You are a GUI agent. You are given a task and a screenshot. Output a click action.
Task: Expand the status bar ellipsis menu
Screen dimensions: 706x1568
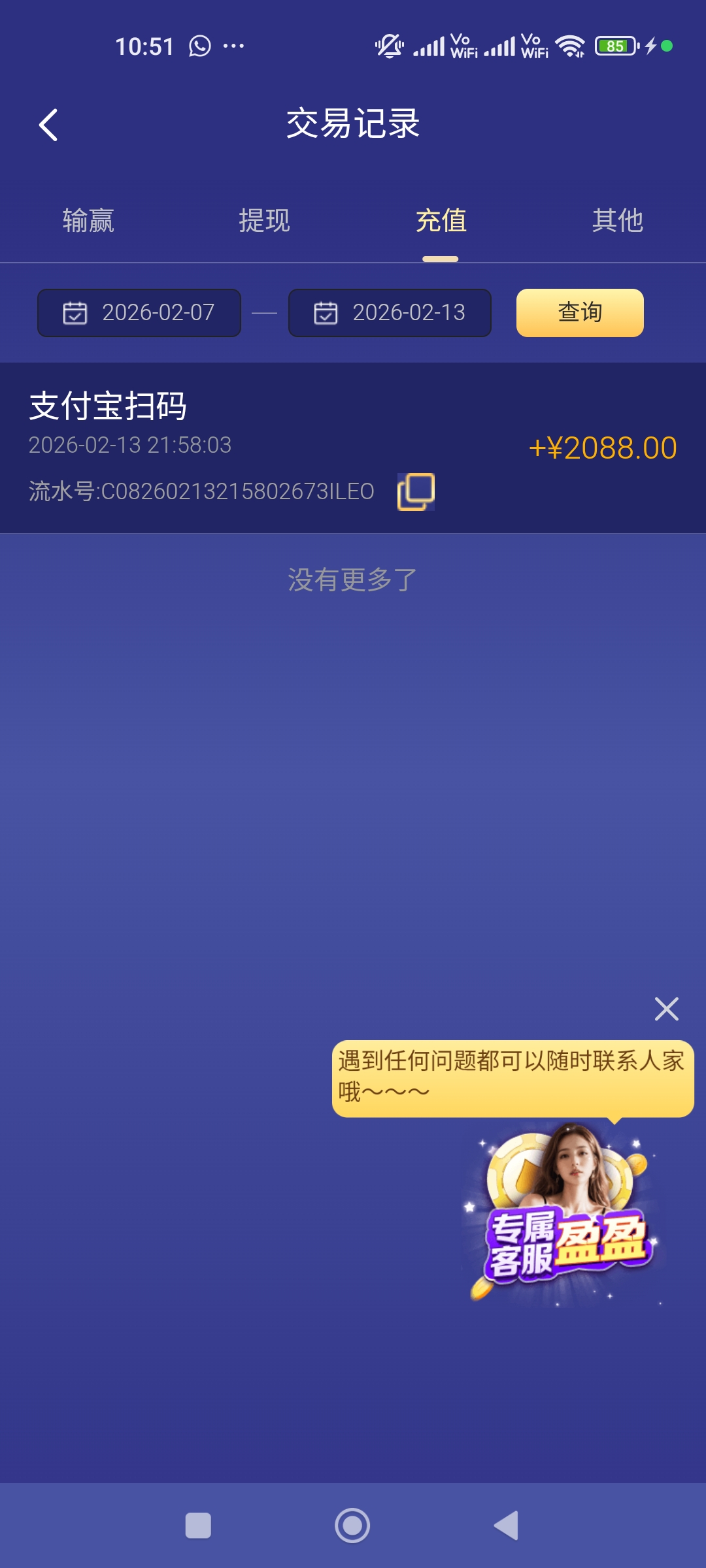[x=233, y=45]
